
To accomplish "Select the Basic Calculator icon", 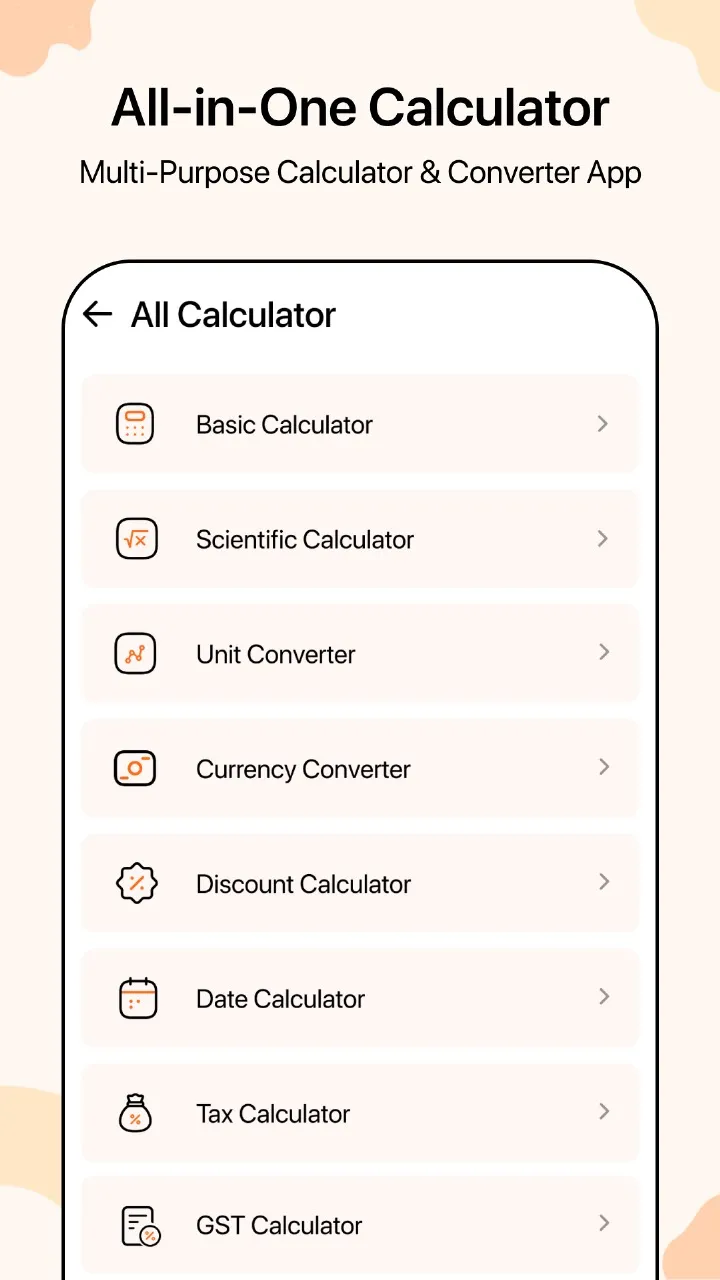I will [136, 423].
